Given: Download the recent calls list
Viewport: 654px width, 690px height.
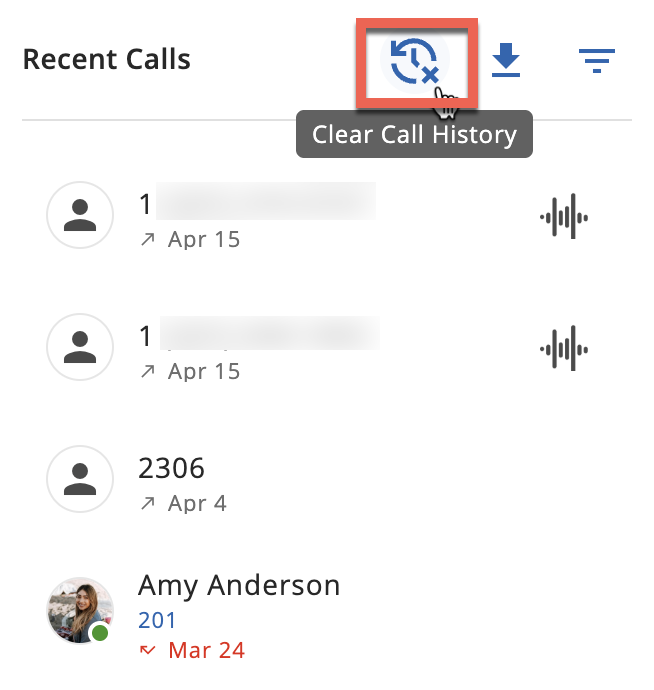Looking at the screenshot, I should [x=507, y=61].
